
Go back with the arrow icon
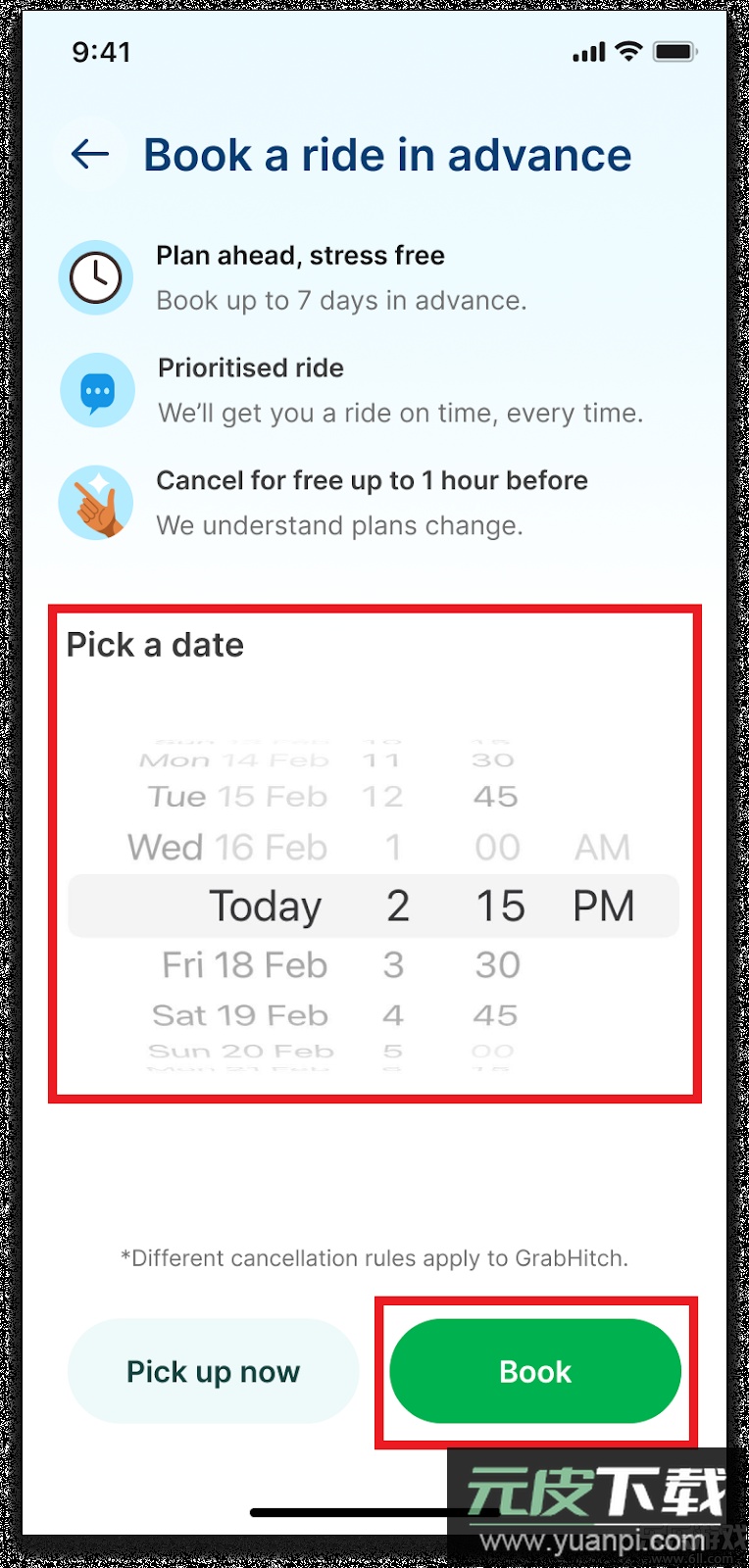click(90, 154)
